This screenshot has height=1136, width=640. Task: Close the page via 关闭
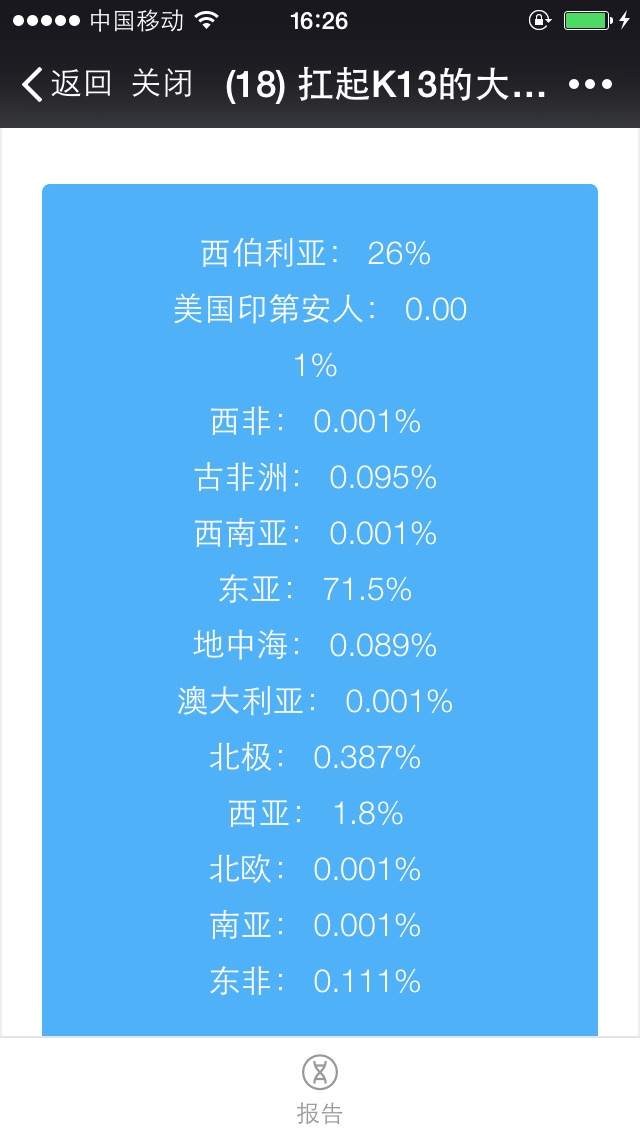[162, 84]
